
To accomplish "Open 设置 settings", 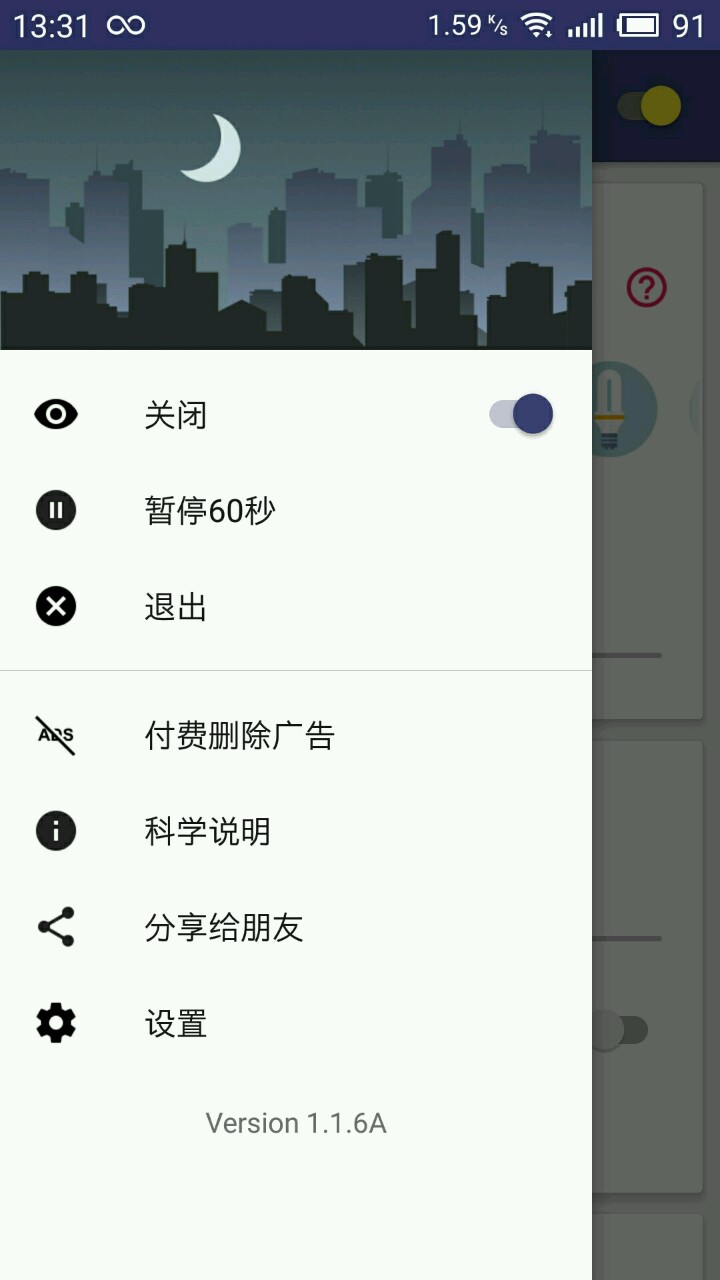I will pos(296,1023).
